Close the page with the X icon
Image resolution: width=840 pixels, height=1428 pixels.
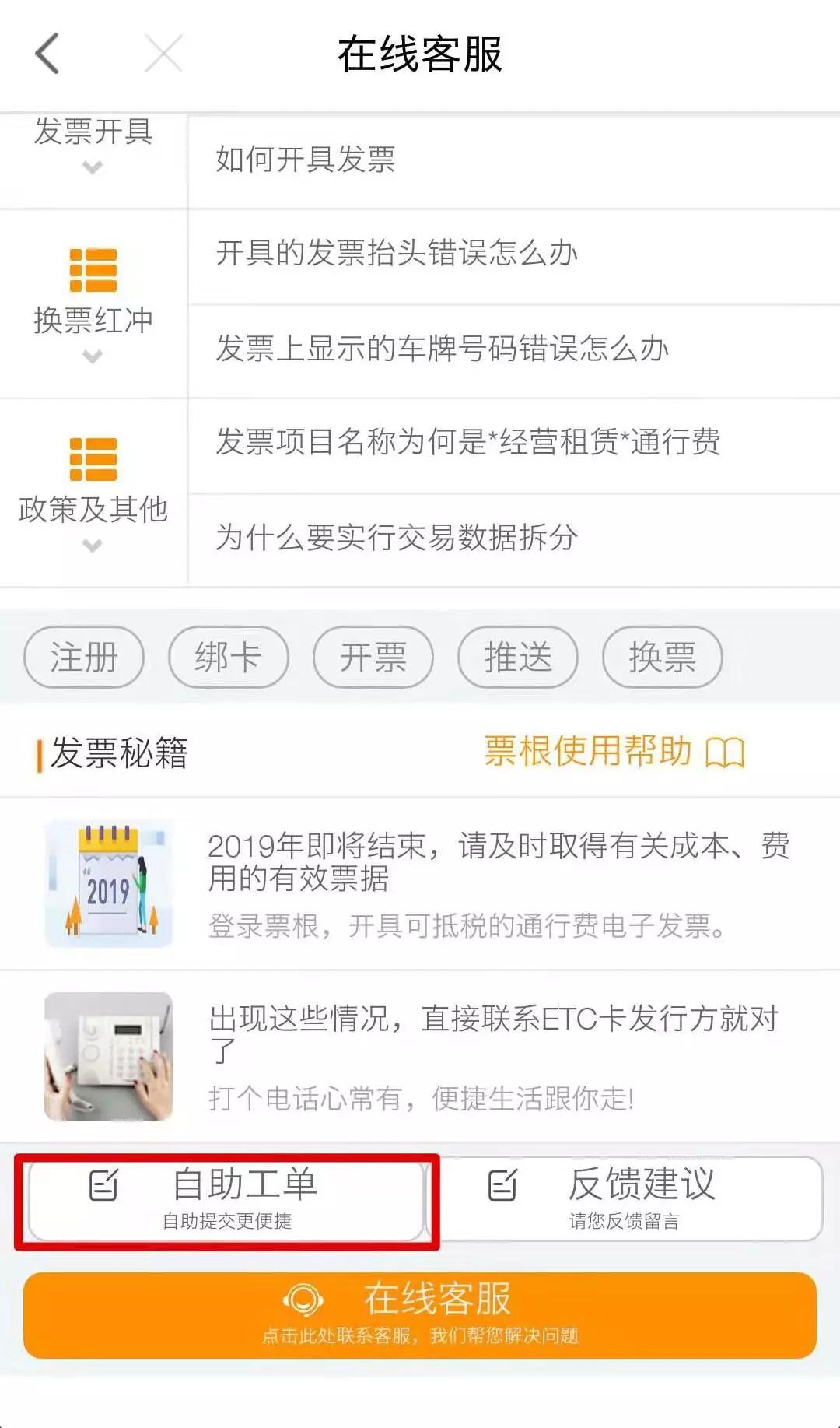tap(163, 54)
